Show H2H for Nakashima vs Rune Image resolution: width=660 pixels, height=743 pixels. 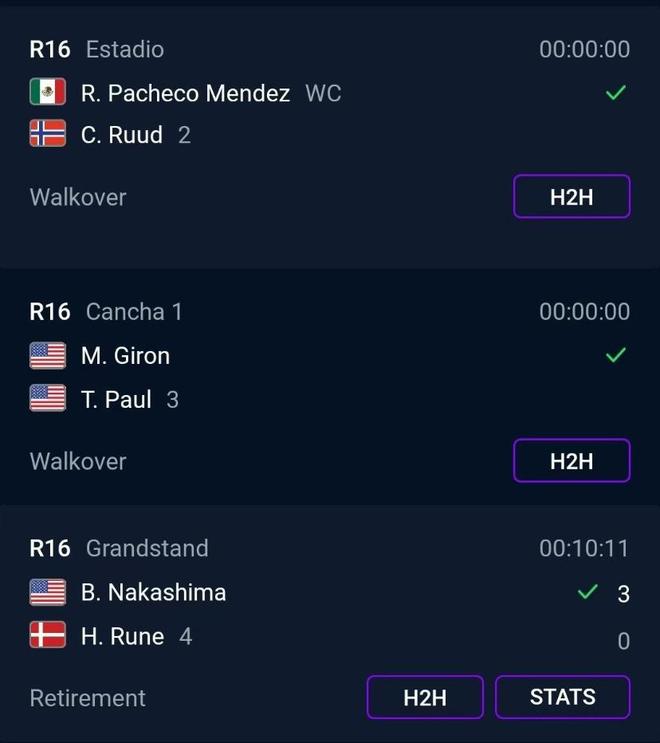(x=425, y=697)
